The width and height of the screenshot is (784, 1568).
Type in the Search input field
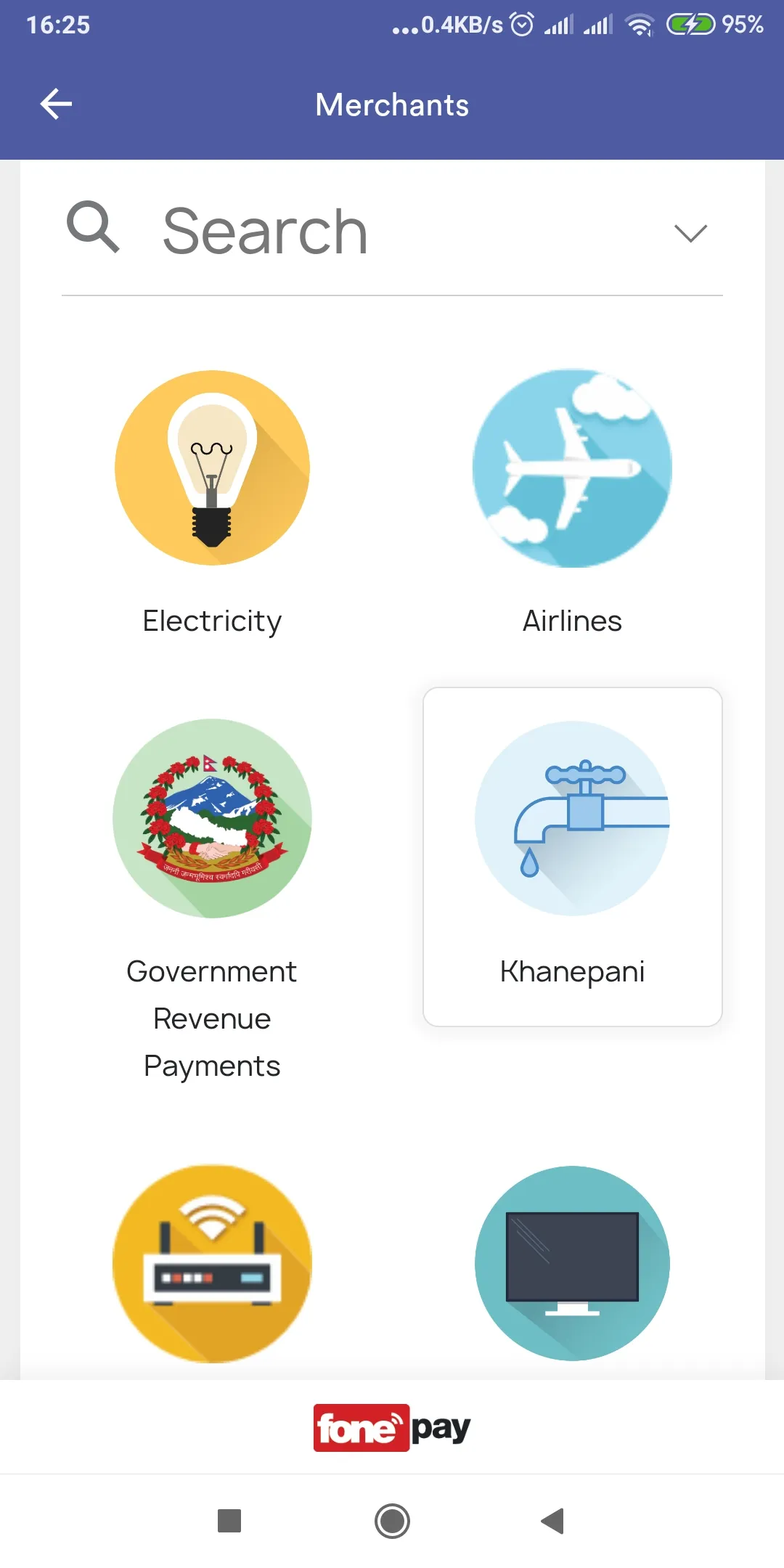pyautogui.click(x=290, y=231)
